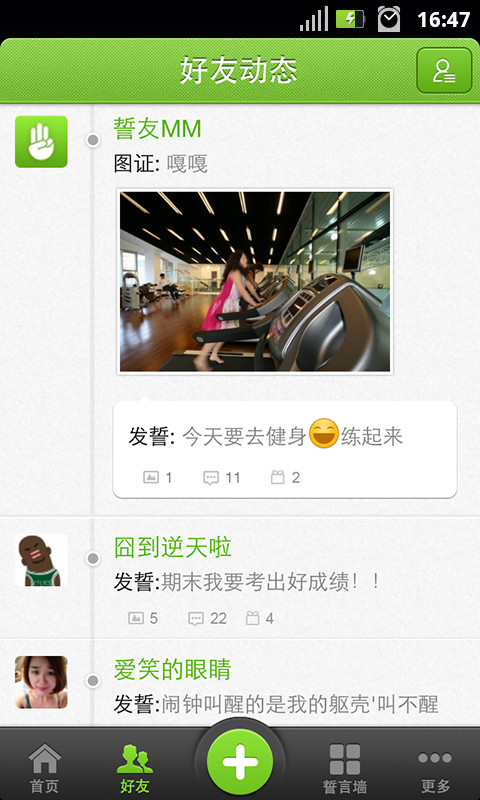The height and width of the screenshot is (800, 480).
Task: Open 爱笑的眼睛's avatar photo
Action: coord(41,682)
